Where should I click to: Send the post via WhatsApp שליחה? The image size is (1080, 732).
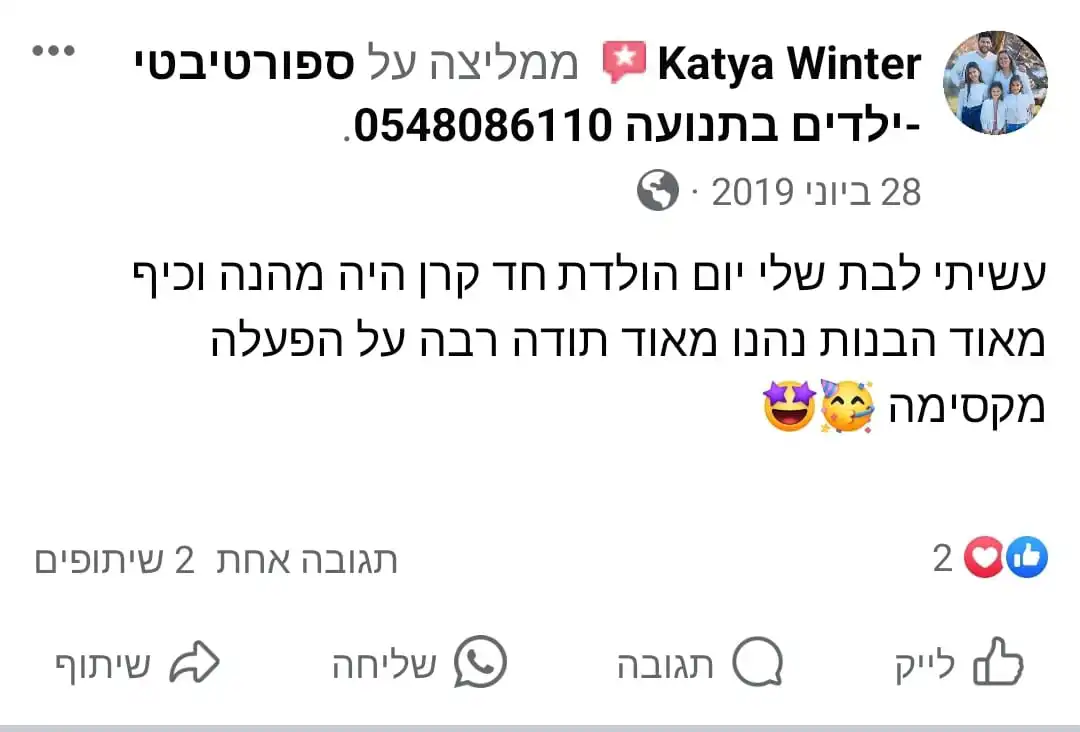pyautogui.click(x=420, y=664)
